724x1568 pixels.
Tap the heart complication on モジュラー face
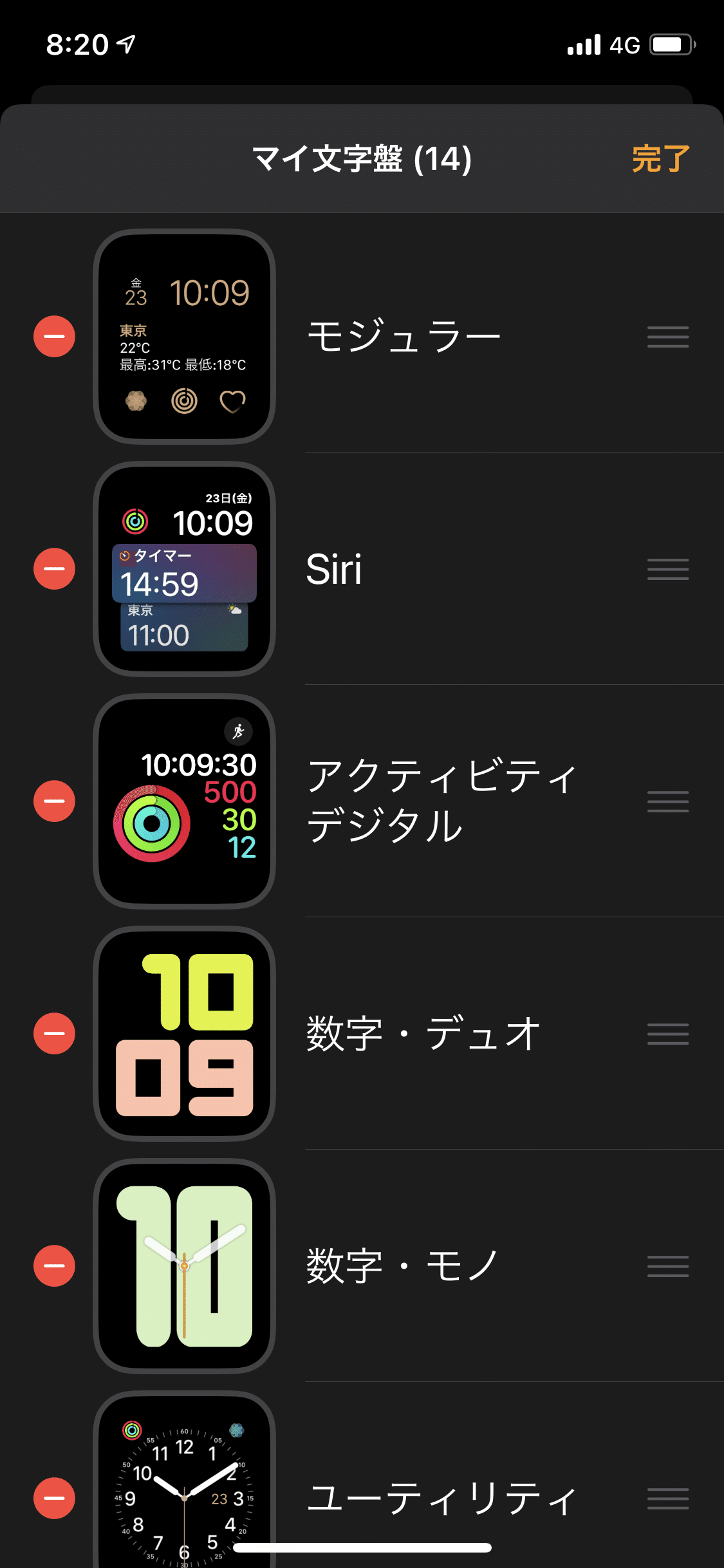click(233, 400)
